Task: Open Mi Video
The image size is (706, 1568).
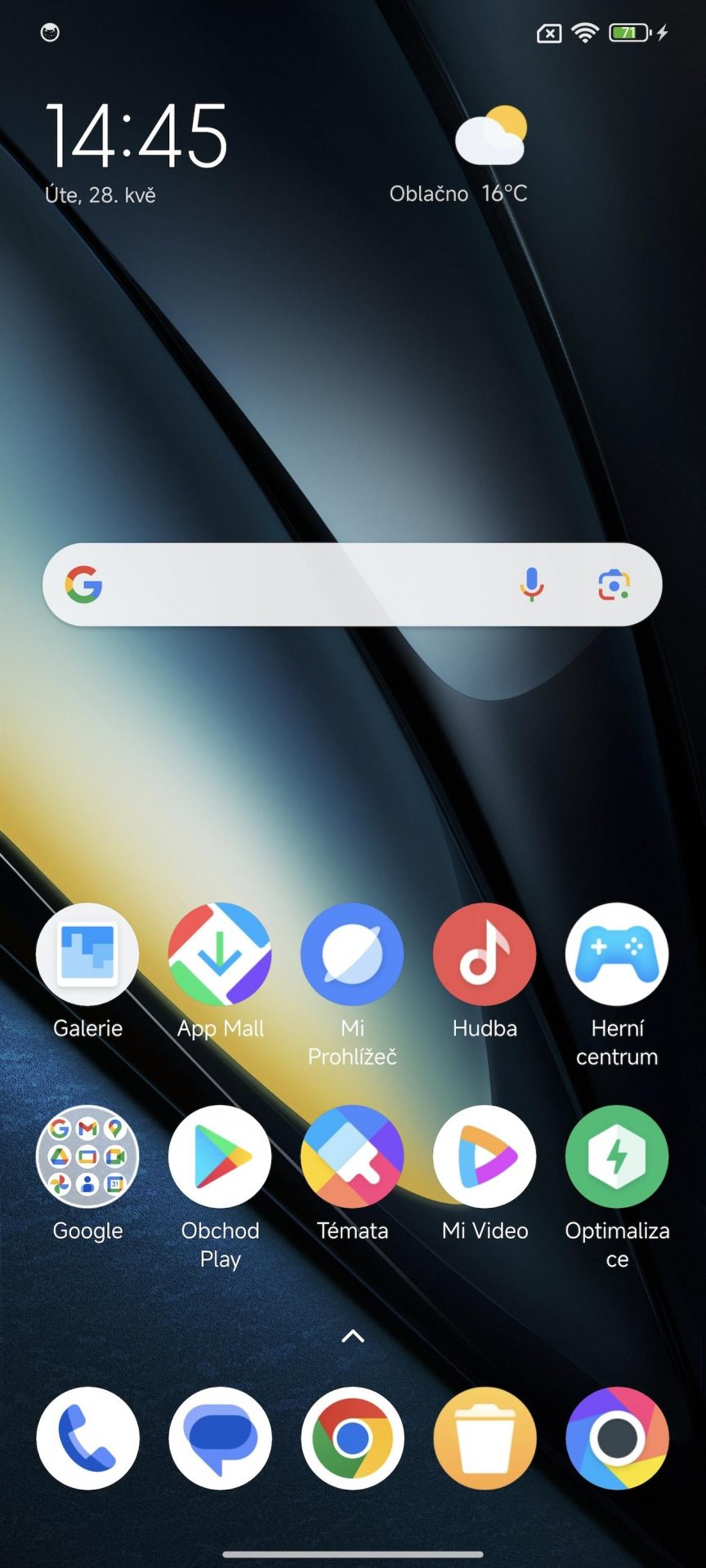Action: [x=485, y=1156]
